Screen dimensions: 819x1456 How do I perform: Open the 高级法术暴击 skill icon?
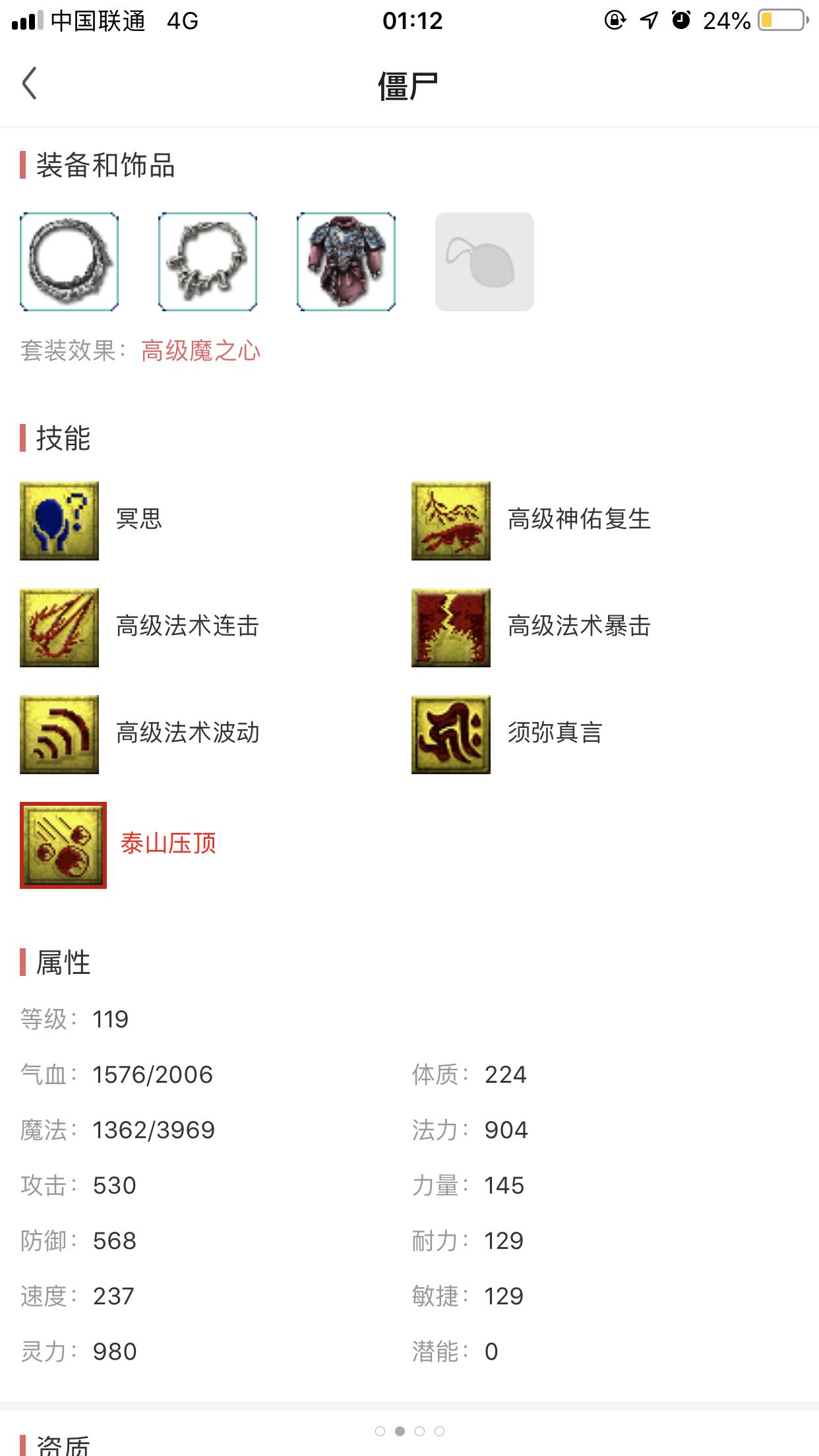tap(451, 628)
